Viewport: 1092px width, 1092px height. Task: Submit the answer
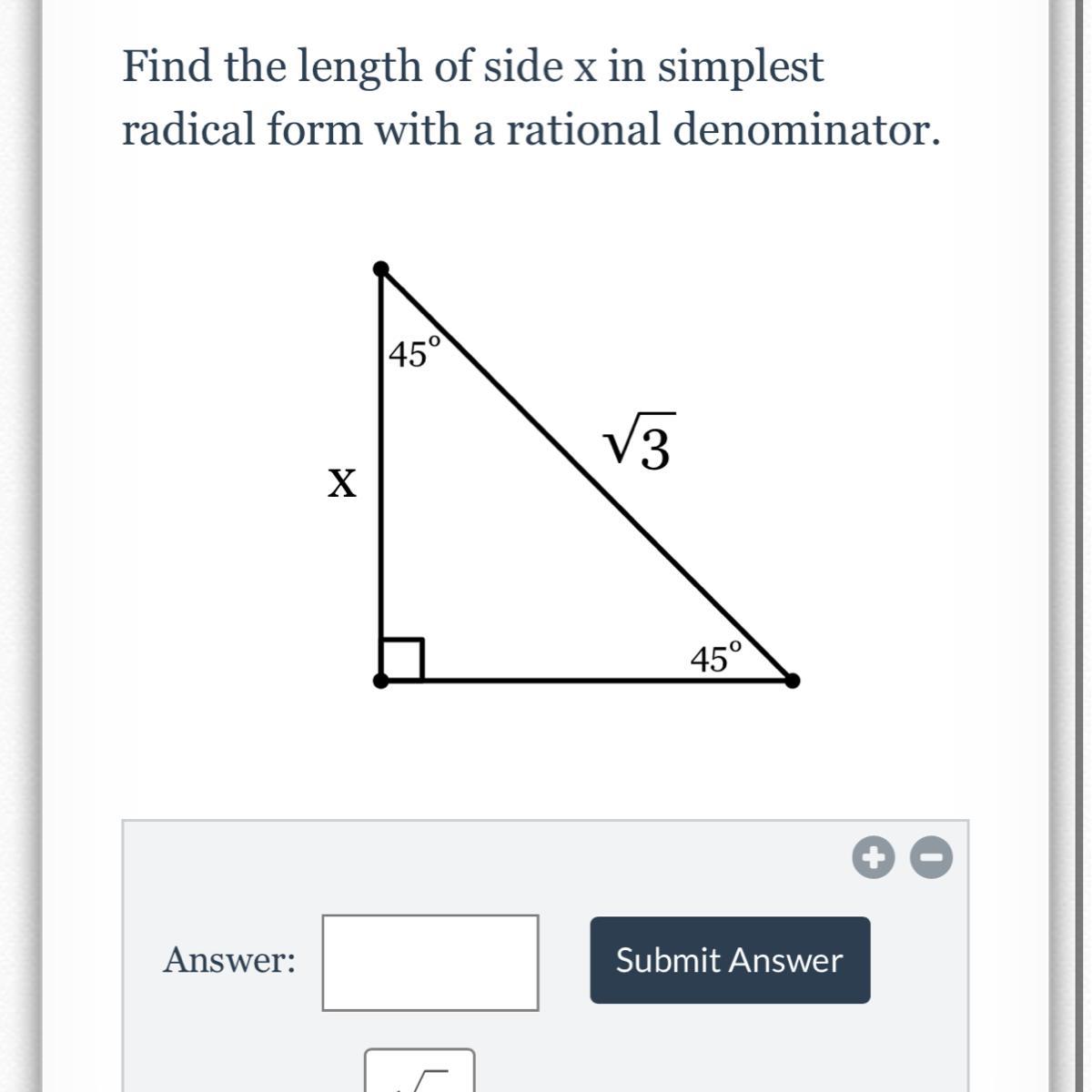[729, 960]
